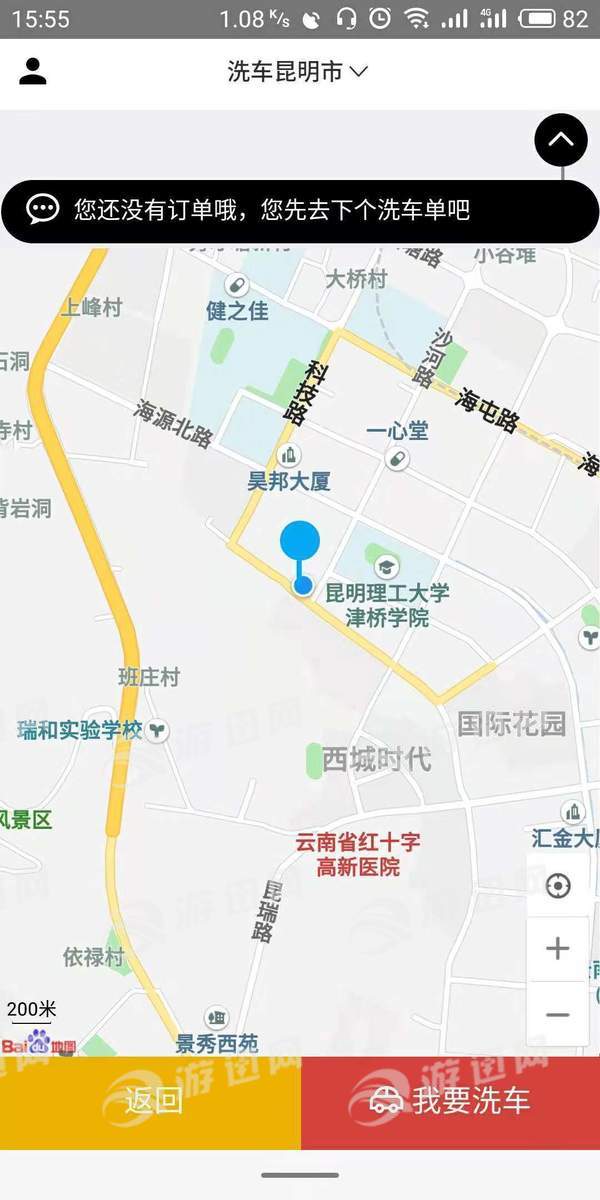The height and width of the screenshot is (1200, 600).
Task: Expand the 洗车昆明市 city dropdown
Action: pyautogui.click(x=298, y=72)
